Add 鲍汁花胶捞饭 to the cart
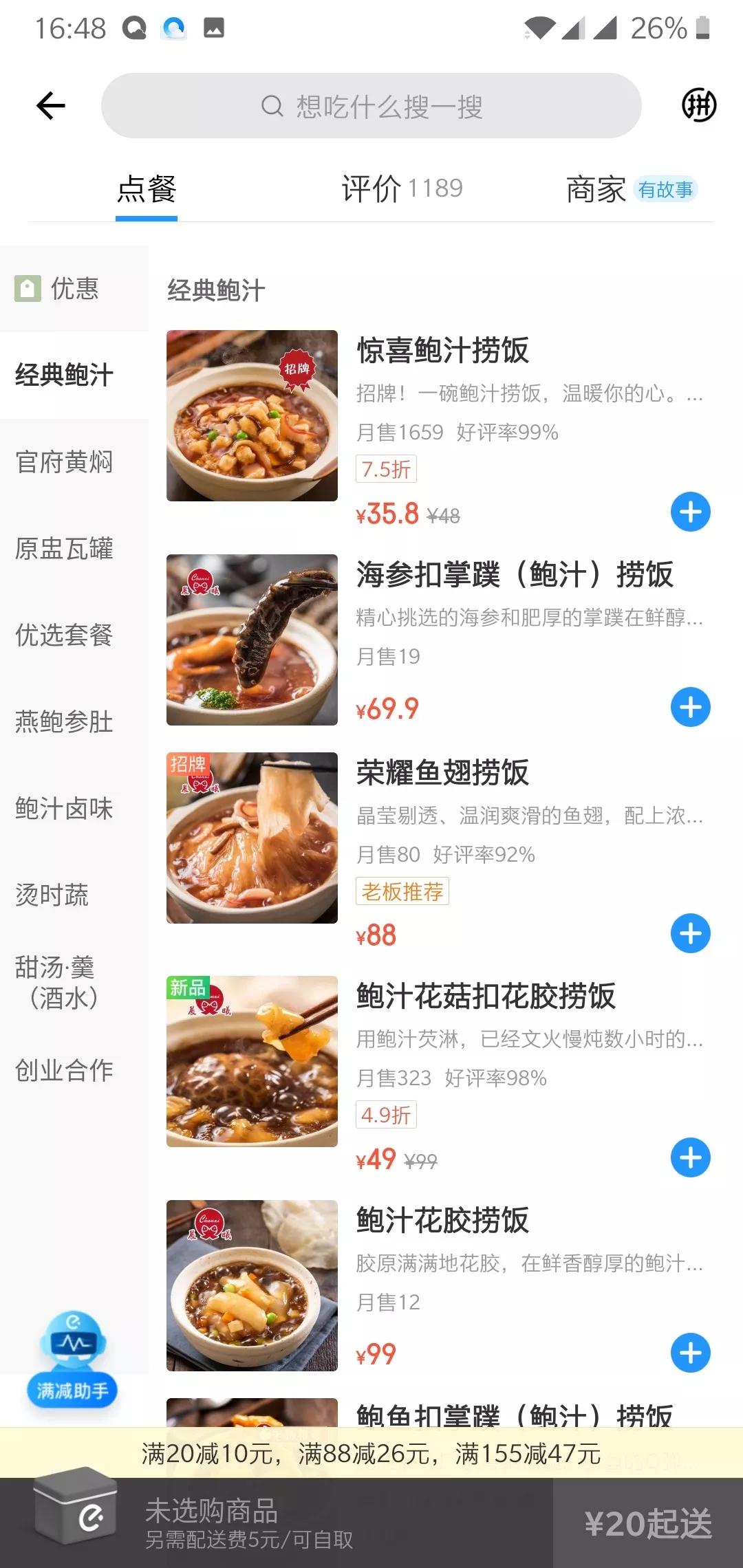The width and height of the screenshot is (743, 1568). pyautogui.click(x=690, y=1353)
